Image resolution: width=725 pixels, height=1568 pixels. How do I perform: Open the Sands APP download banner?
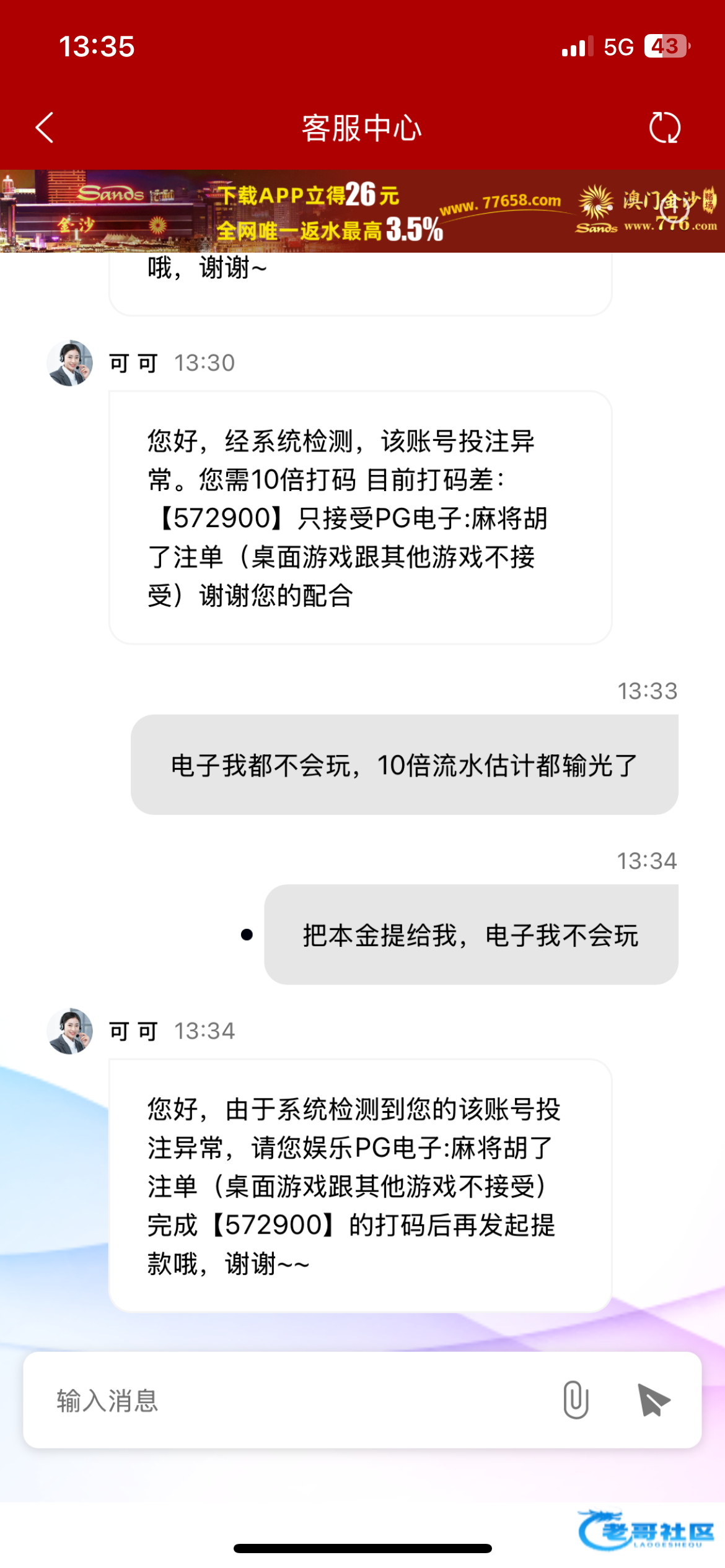click(x=362, y=211)
